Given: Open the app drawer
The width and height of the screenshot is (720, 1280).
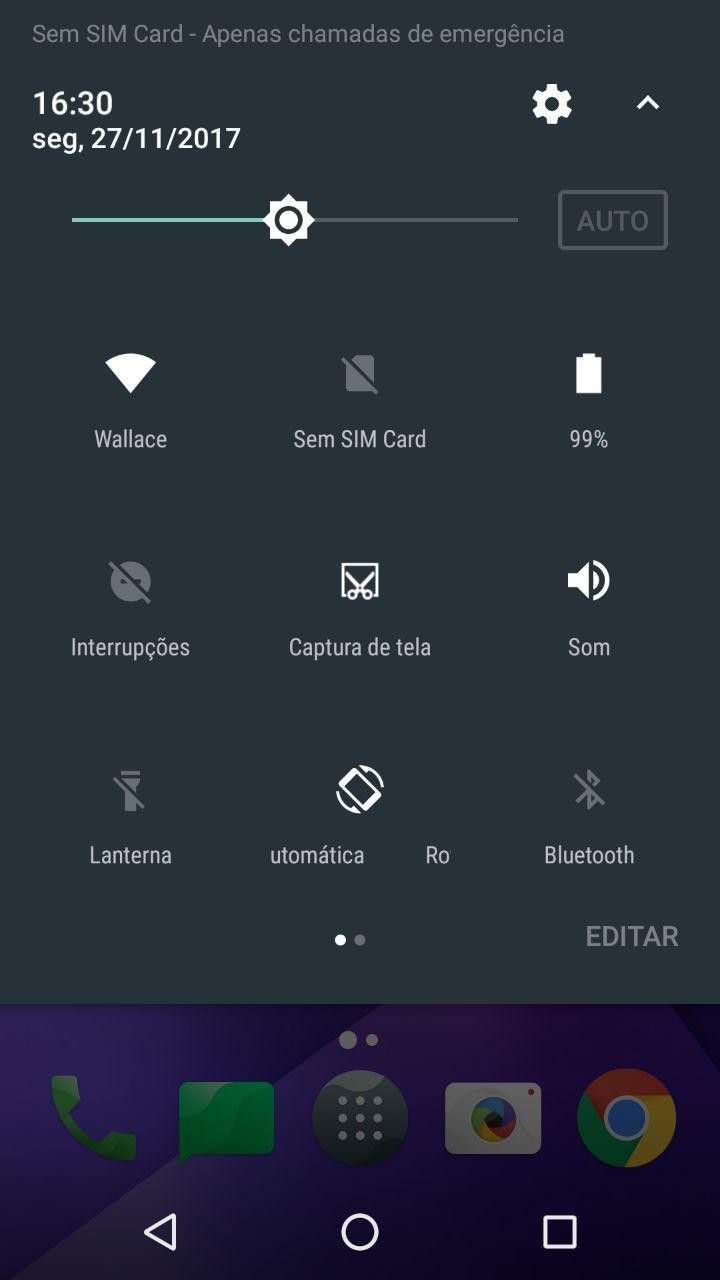Looking at the screenshot, I should pos(360,1118).
